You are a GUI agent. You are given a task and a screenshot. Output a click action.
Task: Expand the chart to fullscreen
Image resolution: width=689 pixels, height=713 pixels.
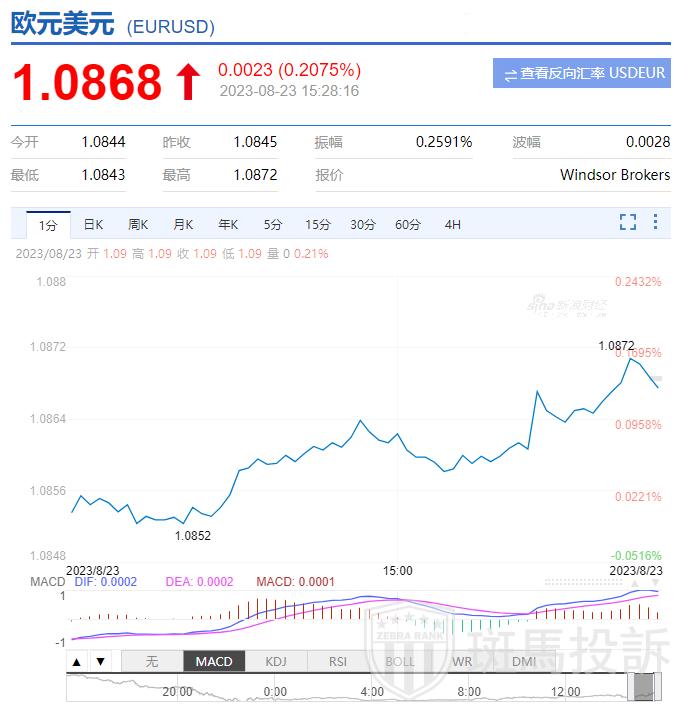628,222
